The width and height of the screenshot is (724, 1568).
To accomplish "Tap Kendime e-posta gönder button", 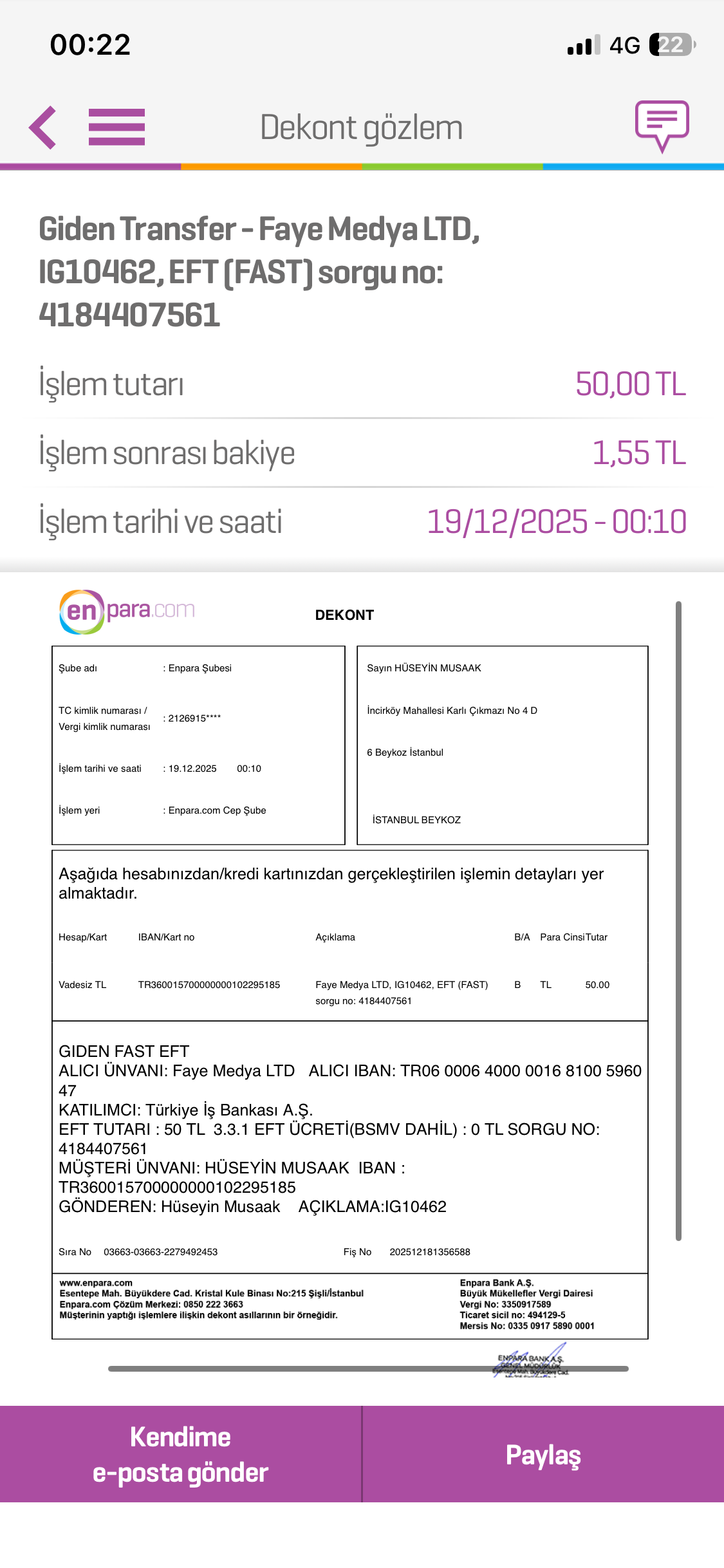I will (180, 1454).
